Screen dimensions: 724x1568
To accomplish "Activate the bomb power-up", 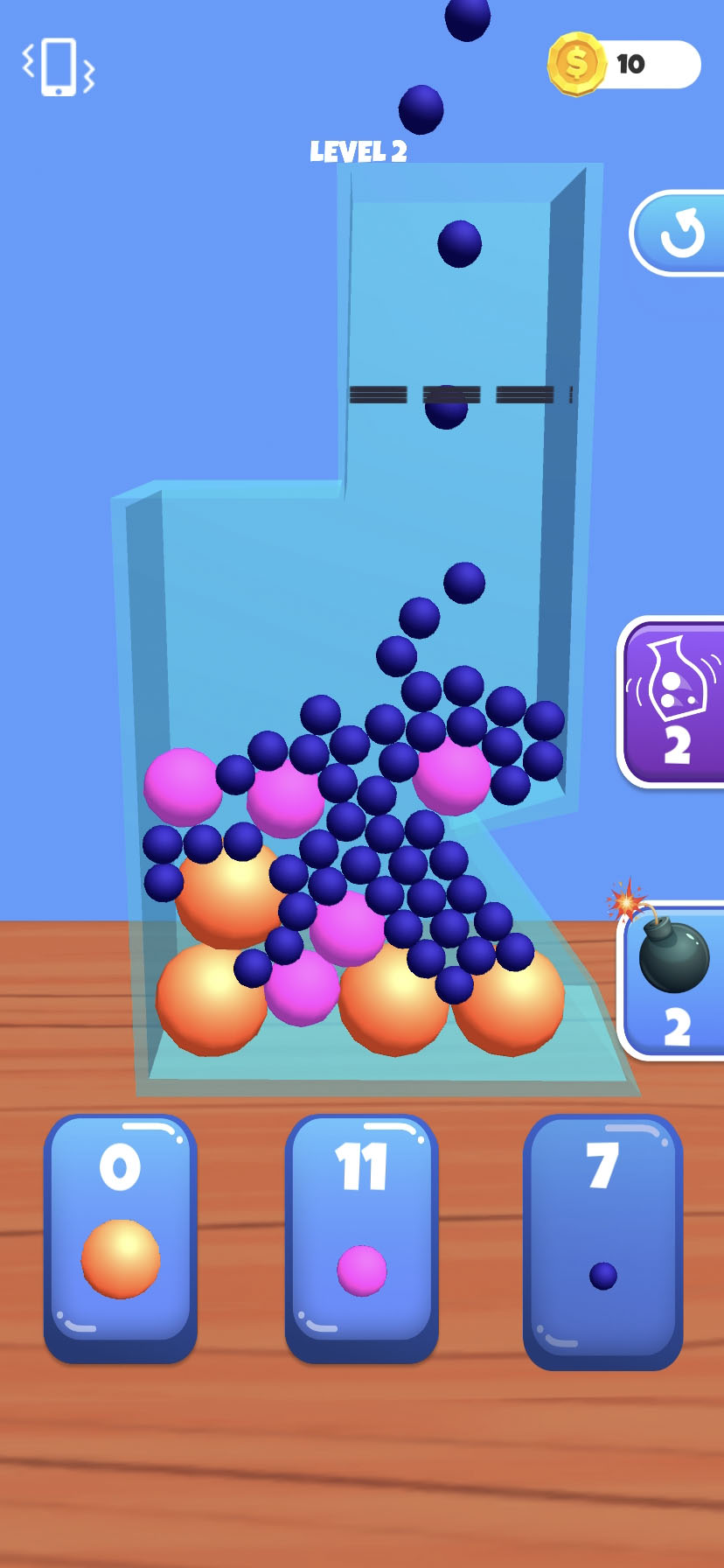I will tap(672, 980).
